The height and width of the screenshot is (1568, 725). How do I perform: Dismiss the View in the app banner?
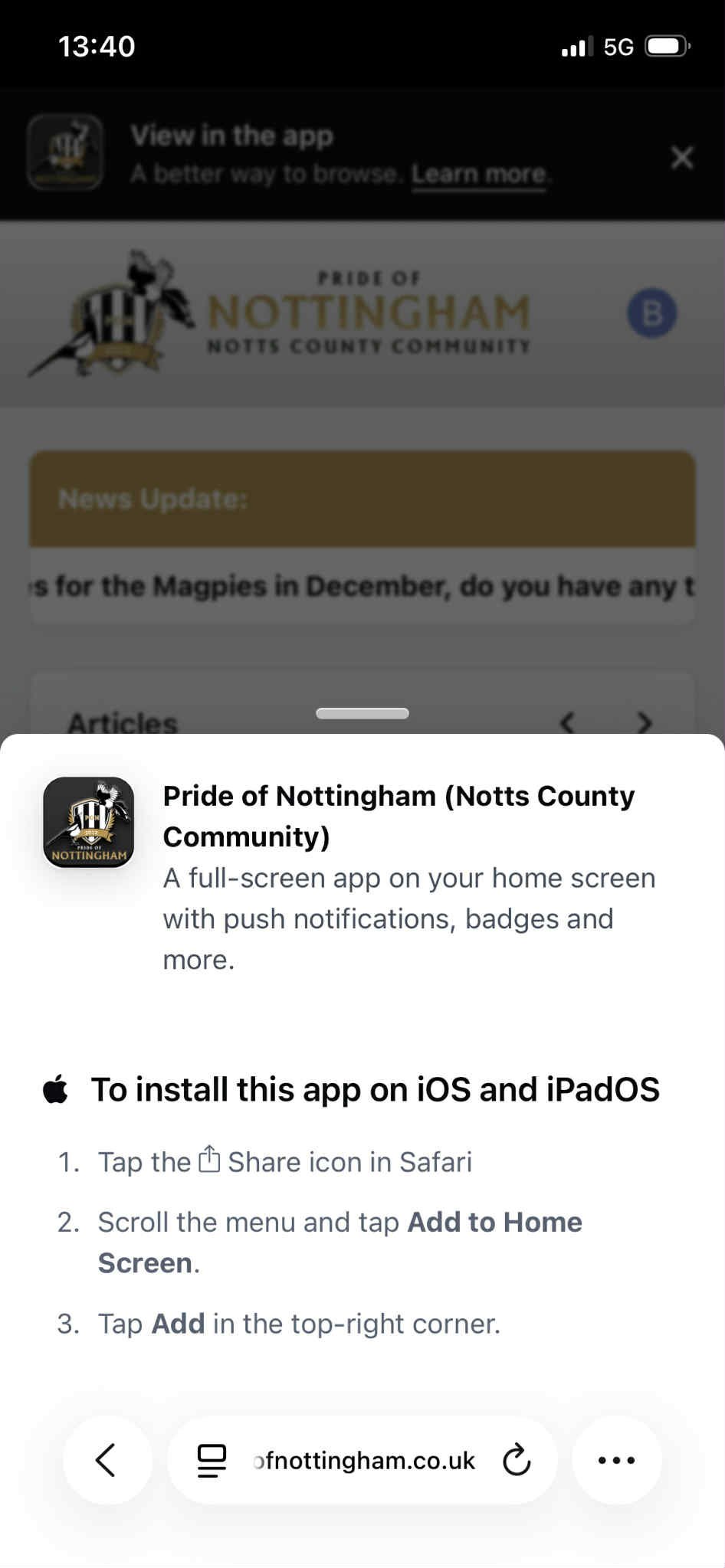[x=681, y=158]
